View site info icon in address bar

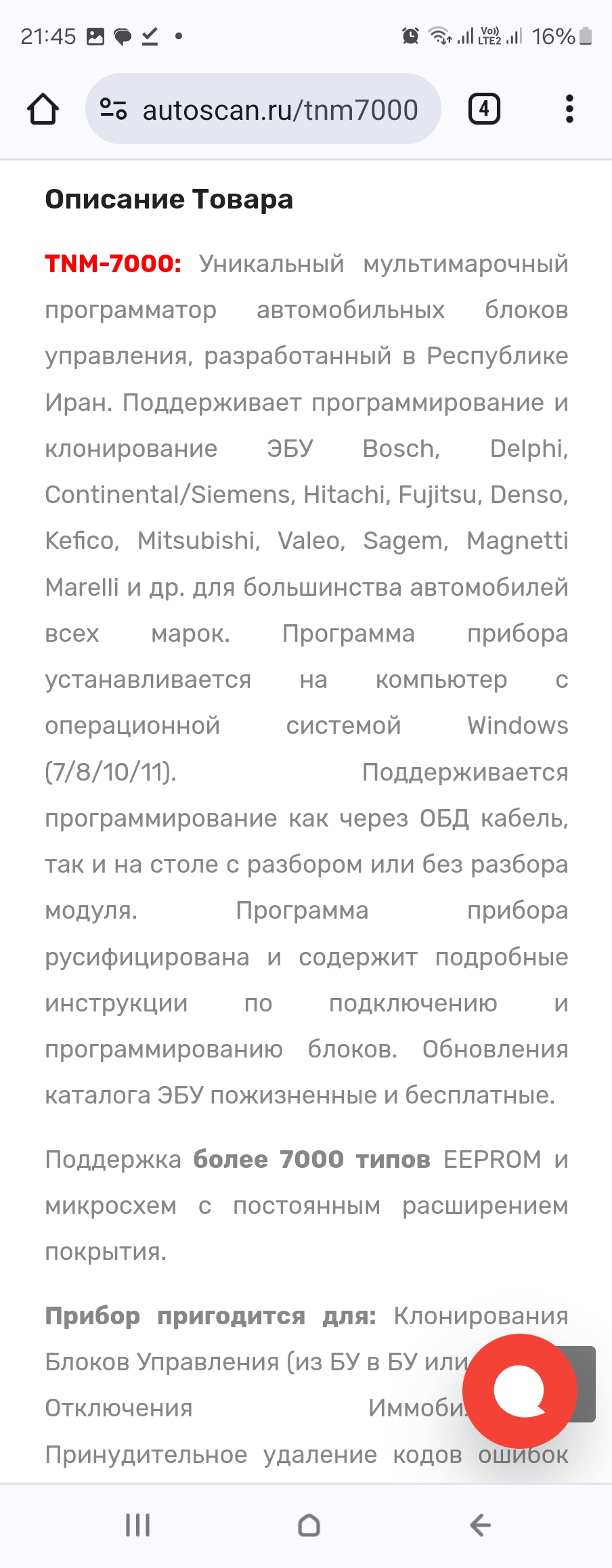113,109
